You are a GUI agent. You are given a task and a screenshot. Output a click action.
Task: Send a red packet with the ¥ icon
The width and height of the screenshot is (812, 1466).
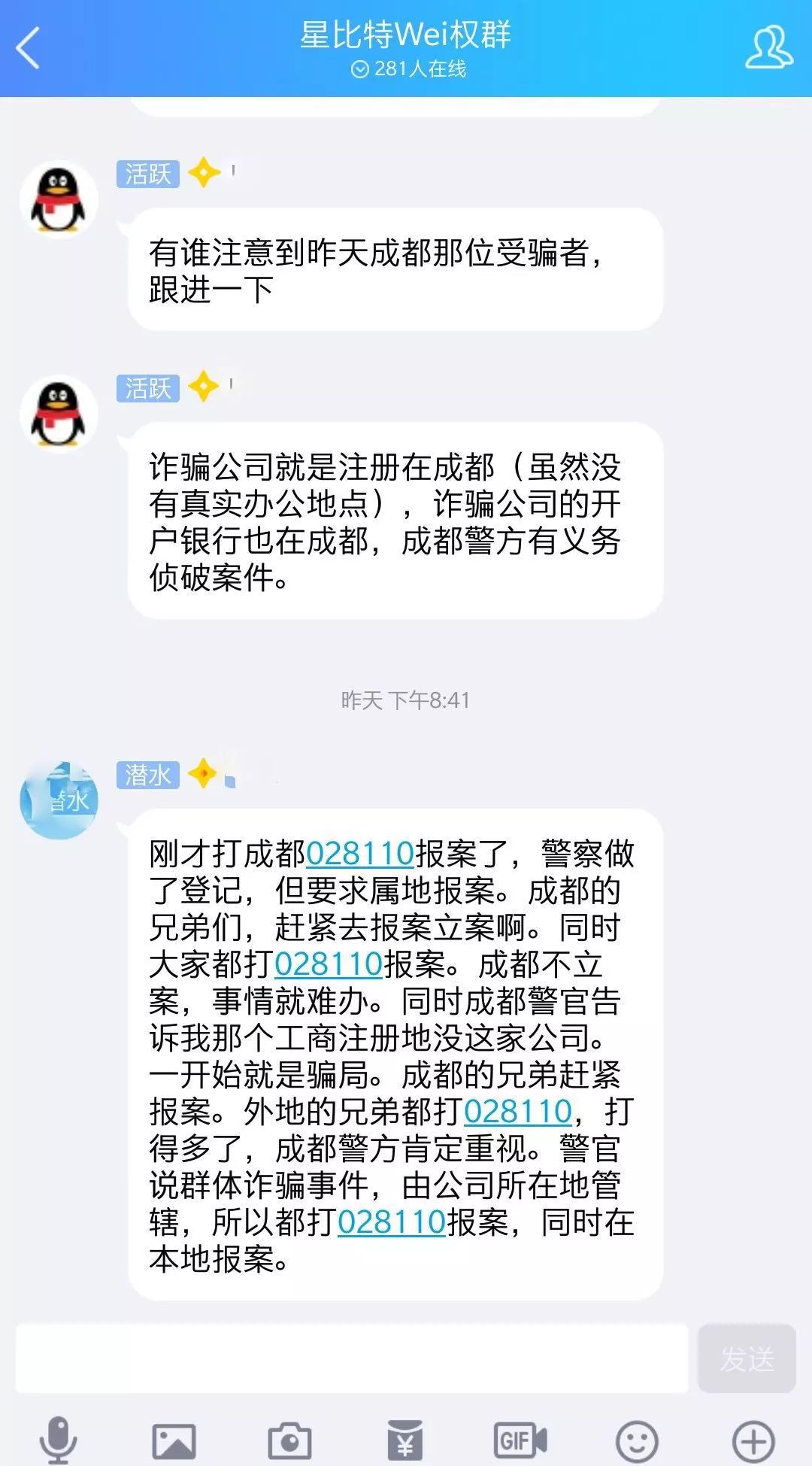[405, 1440]
